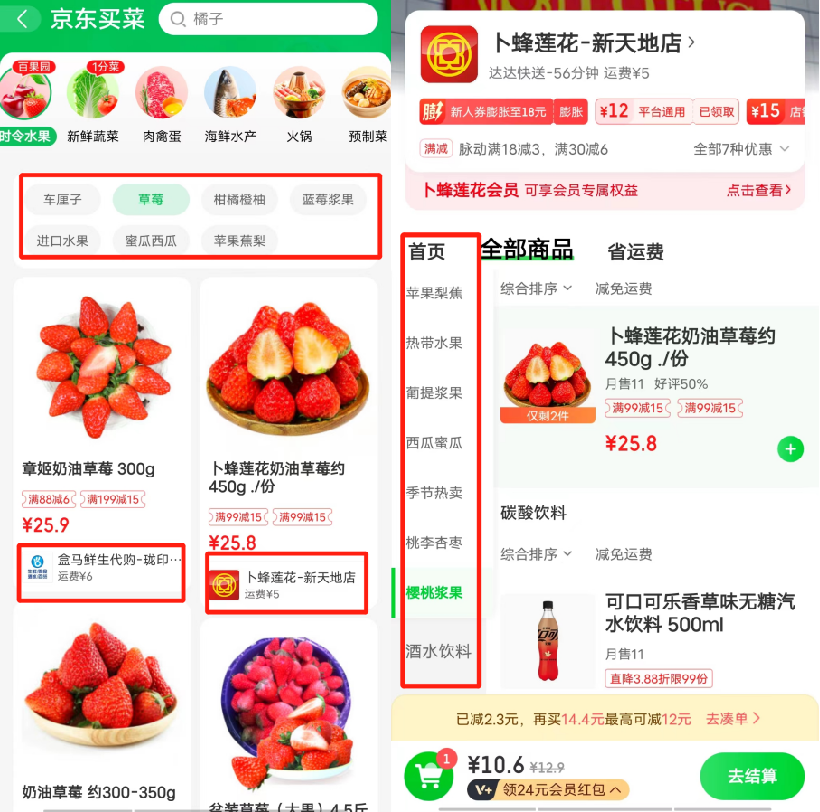Select the 蓝莓浆果 filter chip

[x=328, y=199]
